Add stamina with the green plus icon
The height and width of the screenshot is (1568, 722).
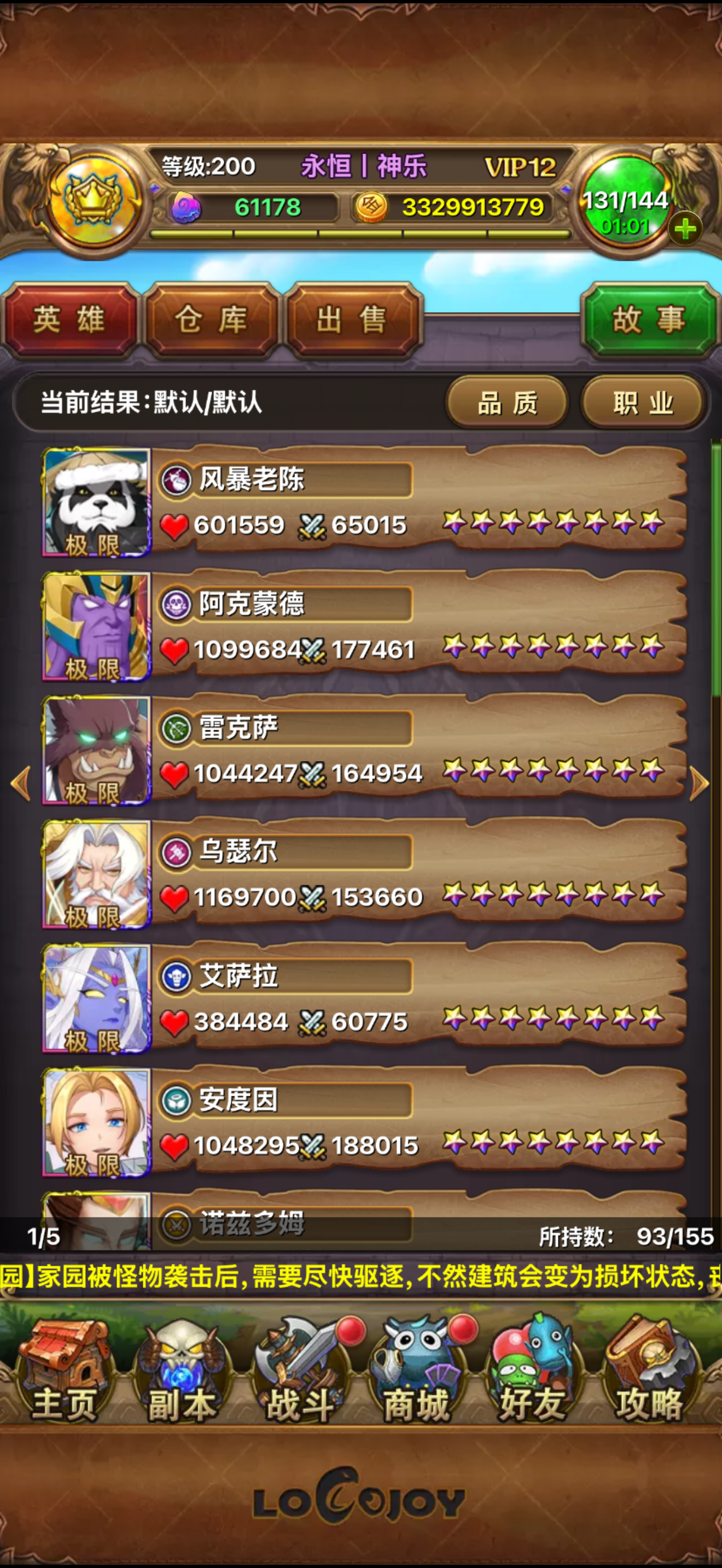685,230
